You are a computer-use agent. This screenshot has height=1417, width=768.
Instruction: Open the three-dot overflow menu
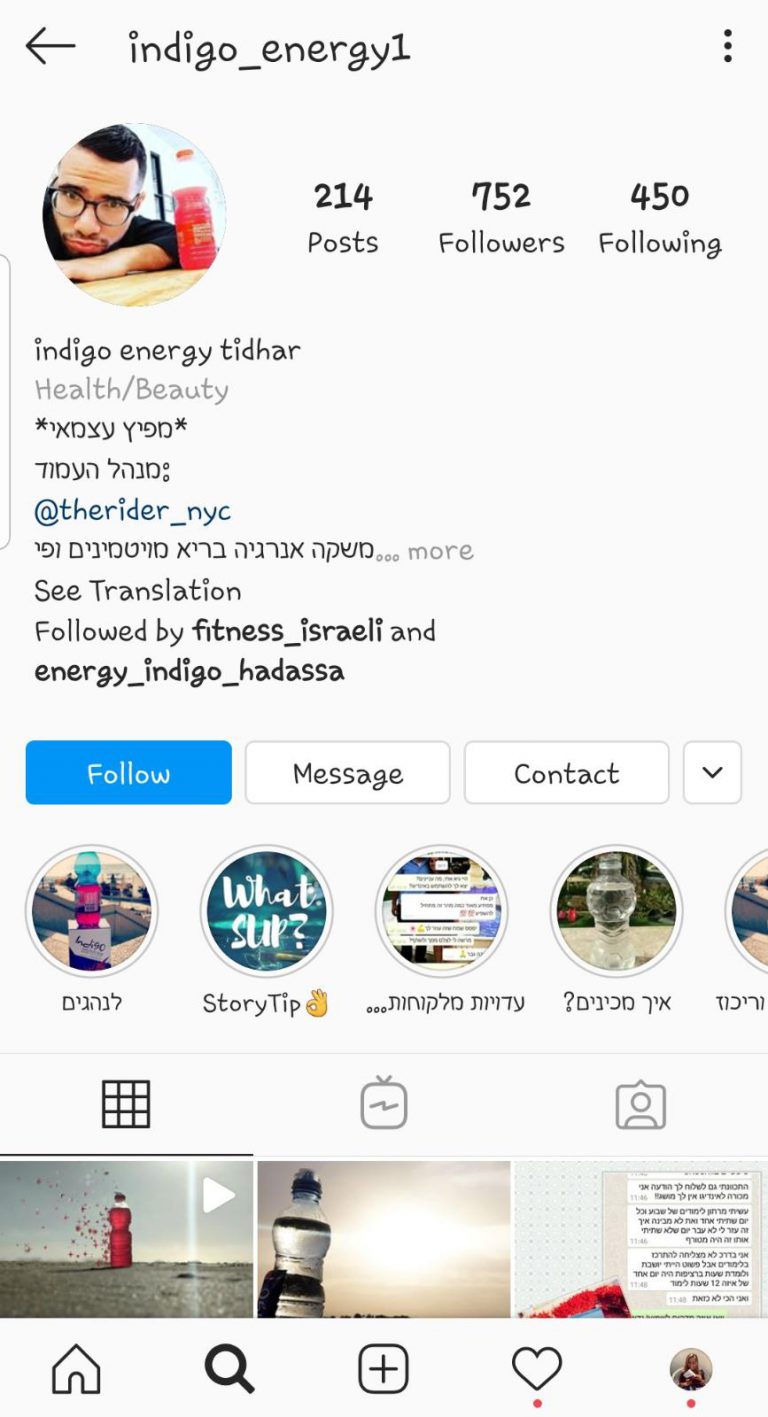click(x=727, y=46)
